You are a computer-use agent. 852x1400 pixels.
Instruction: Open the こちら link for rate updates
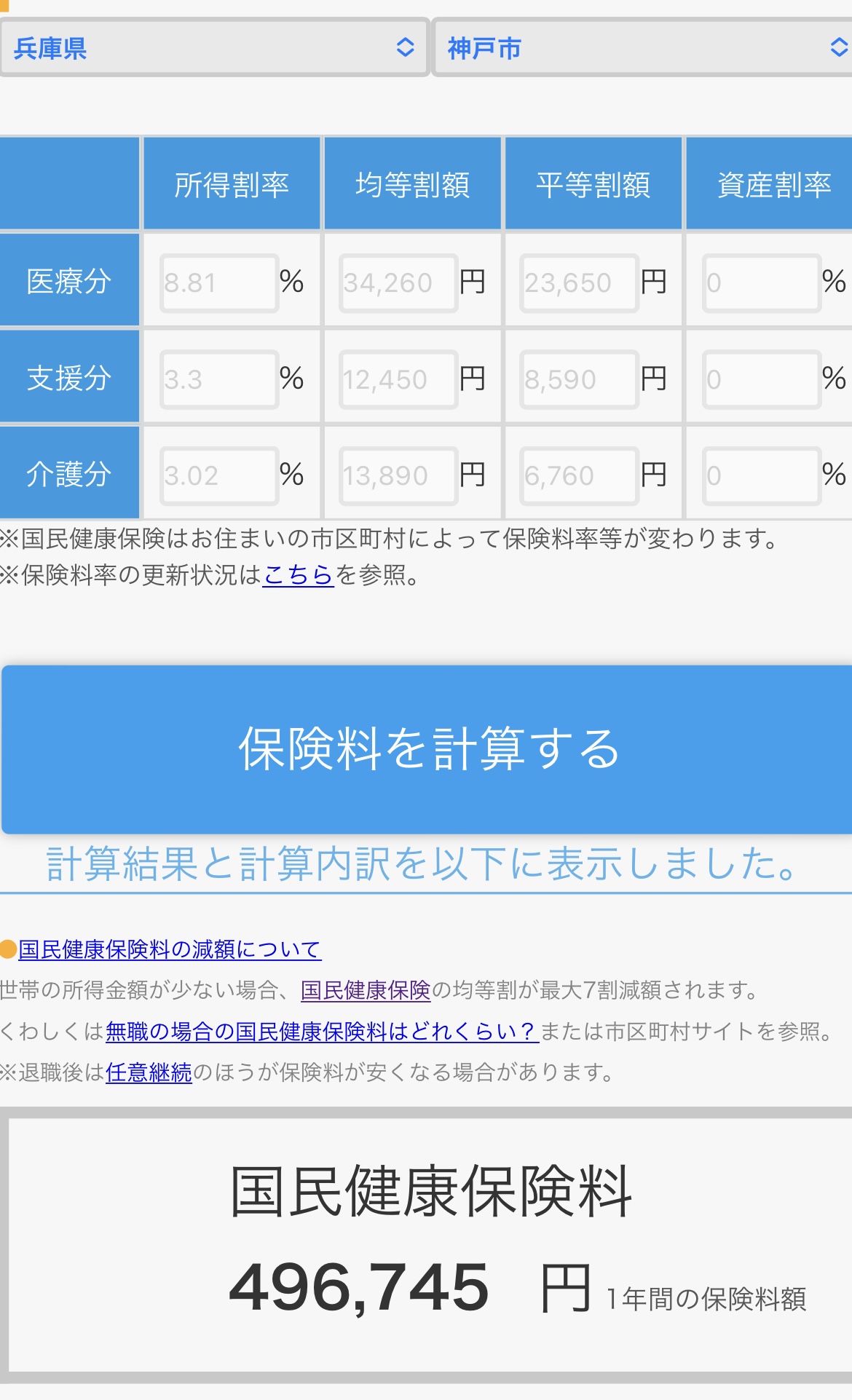click(x=298, y=575)
